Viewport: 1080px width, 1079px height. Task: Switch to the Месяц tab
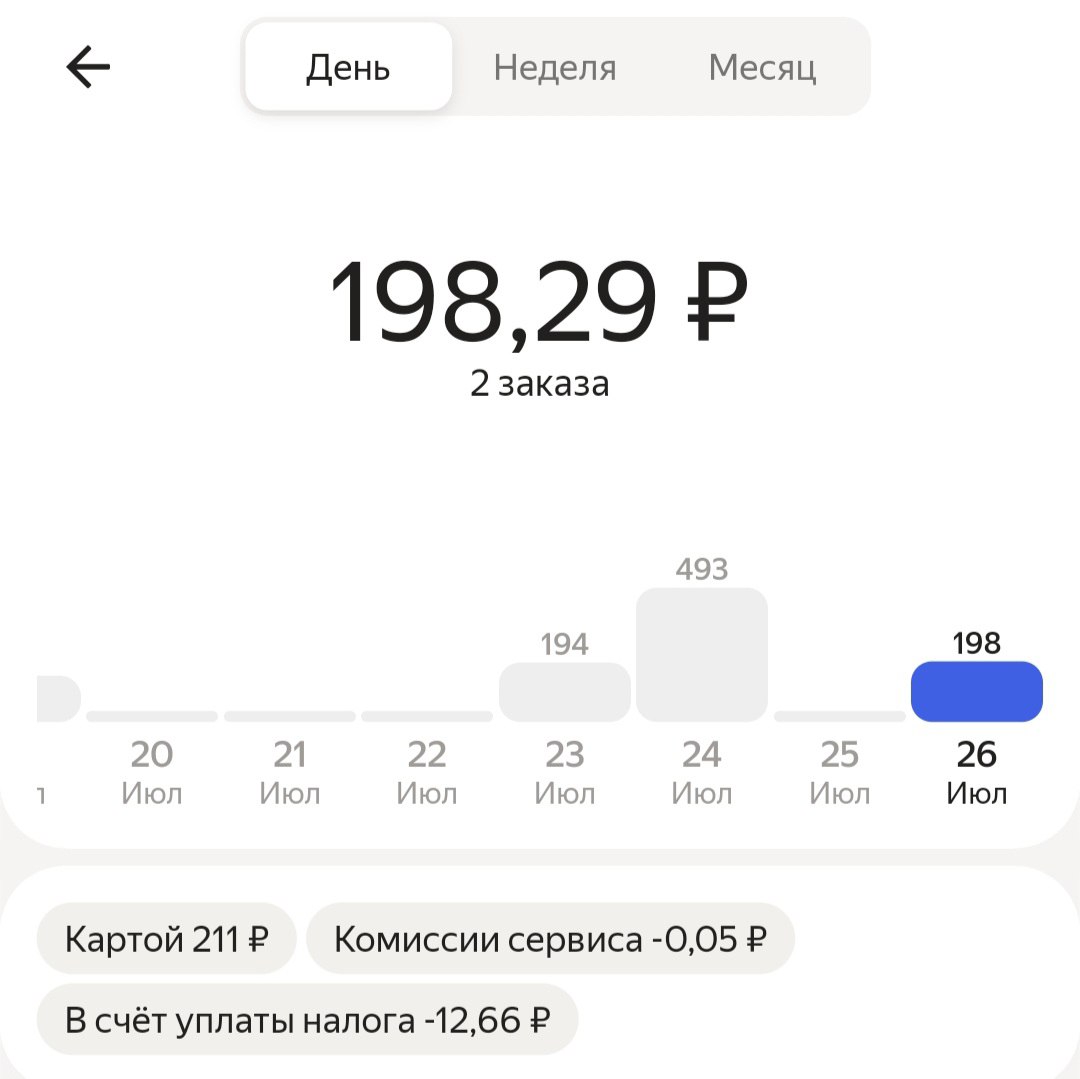point(762,68)
